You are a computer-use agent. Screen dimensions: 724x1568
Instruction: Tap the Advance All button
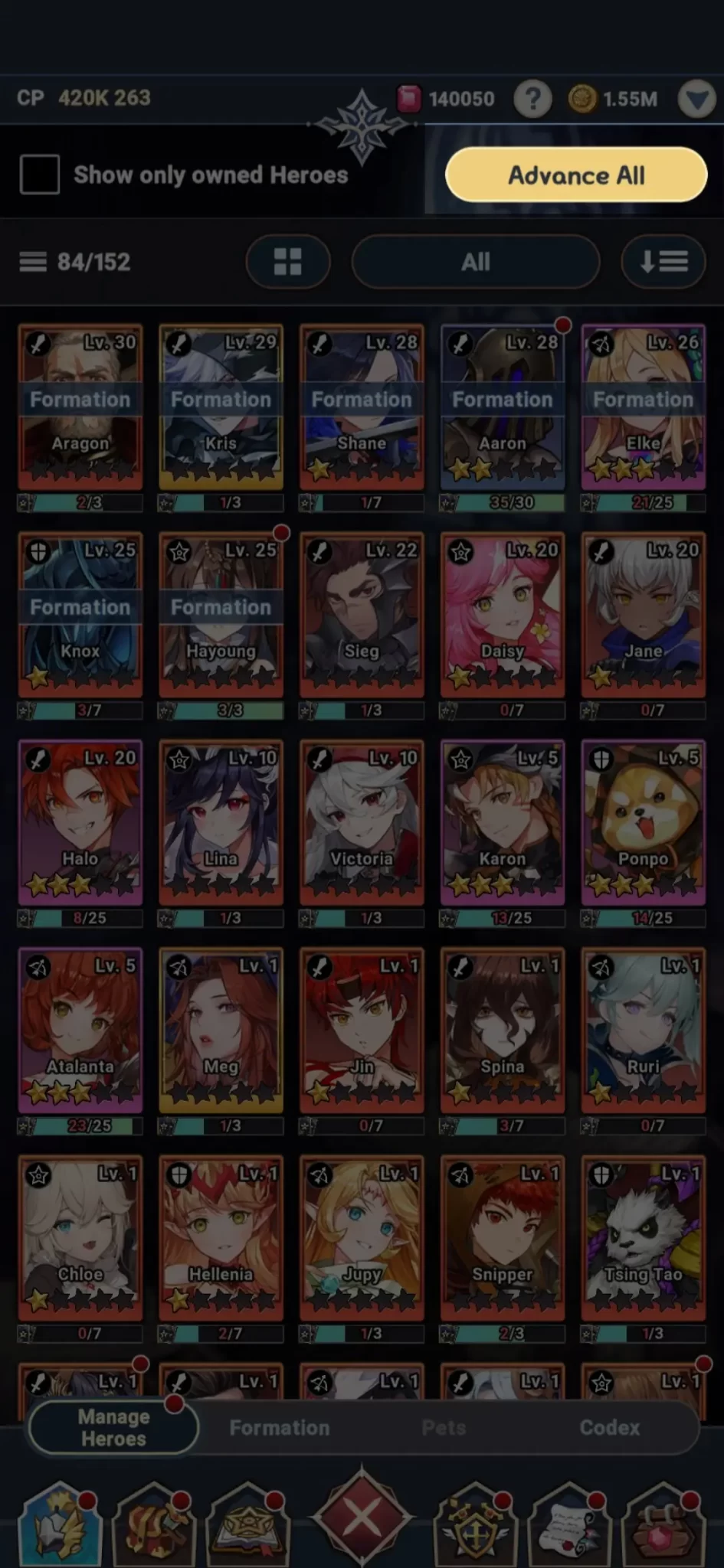point(576,175)
